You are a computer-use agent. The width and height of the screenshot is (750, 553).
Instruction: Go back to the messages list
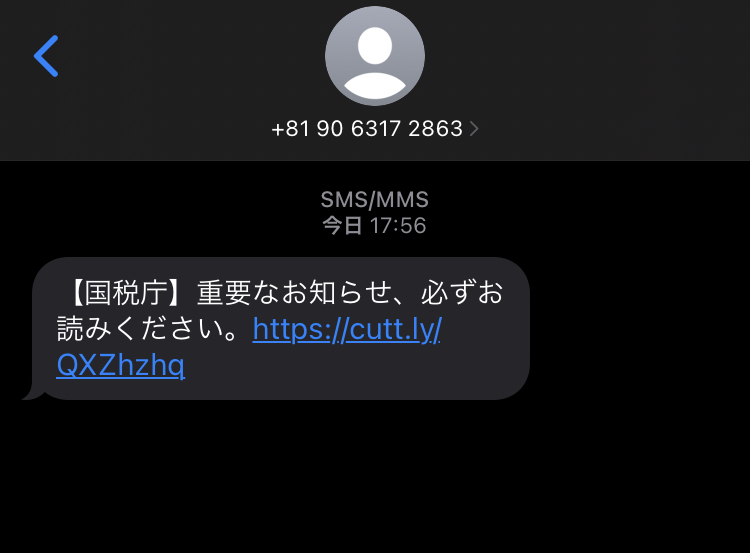click(x=46, y=56)
